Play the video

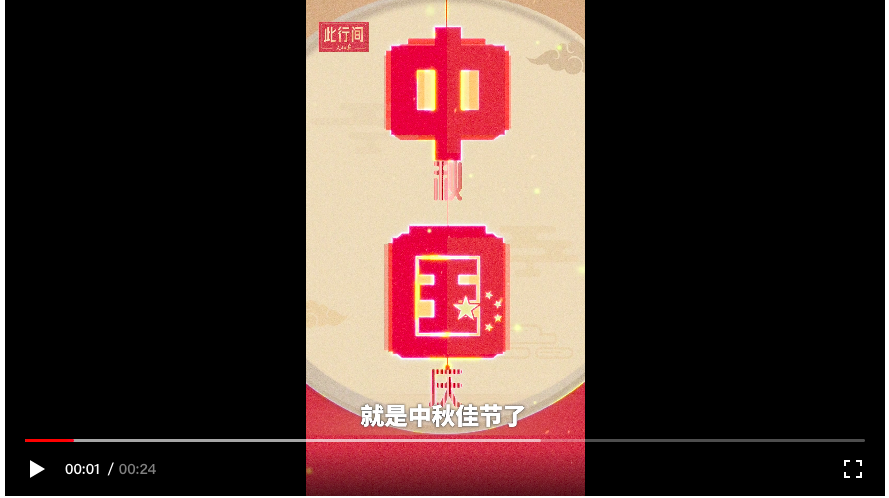point(37,469)
